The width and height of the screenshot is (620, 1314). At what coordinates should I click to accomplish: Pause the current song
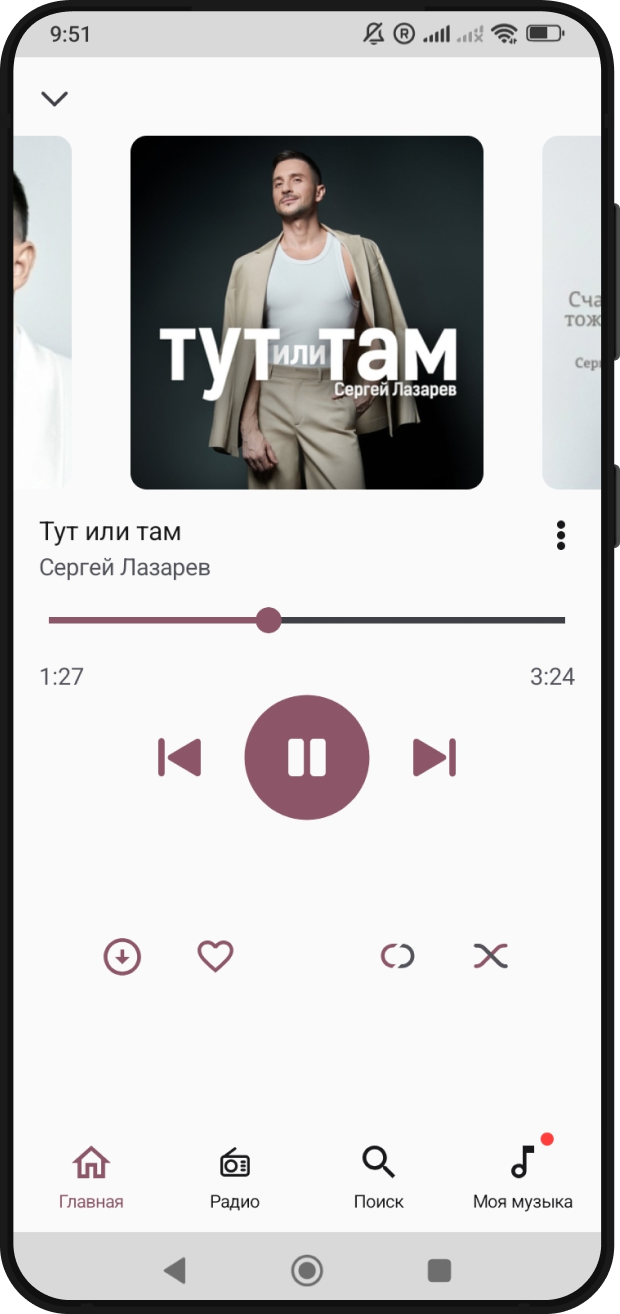click(307, 757)
